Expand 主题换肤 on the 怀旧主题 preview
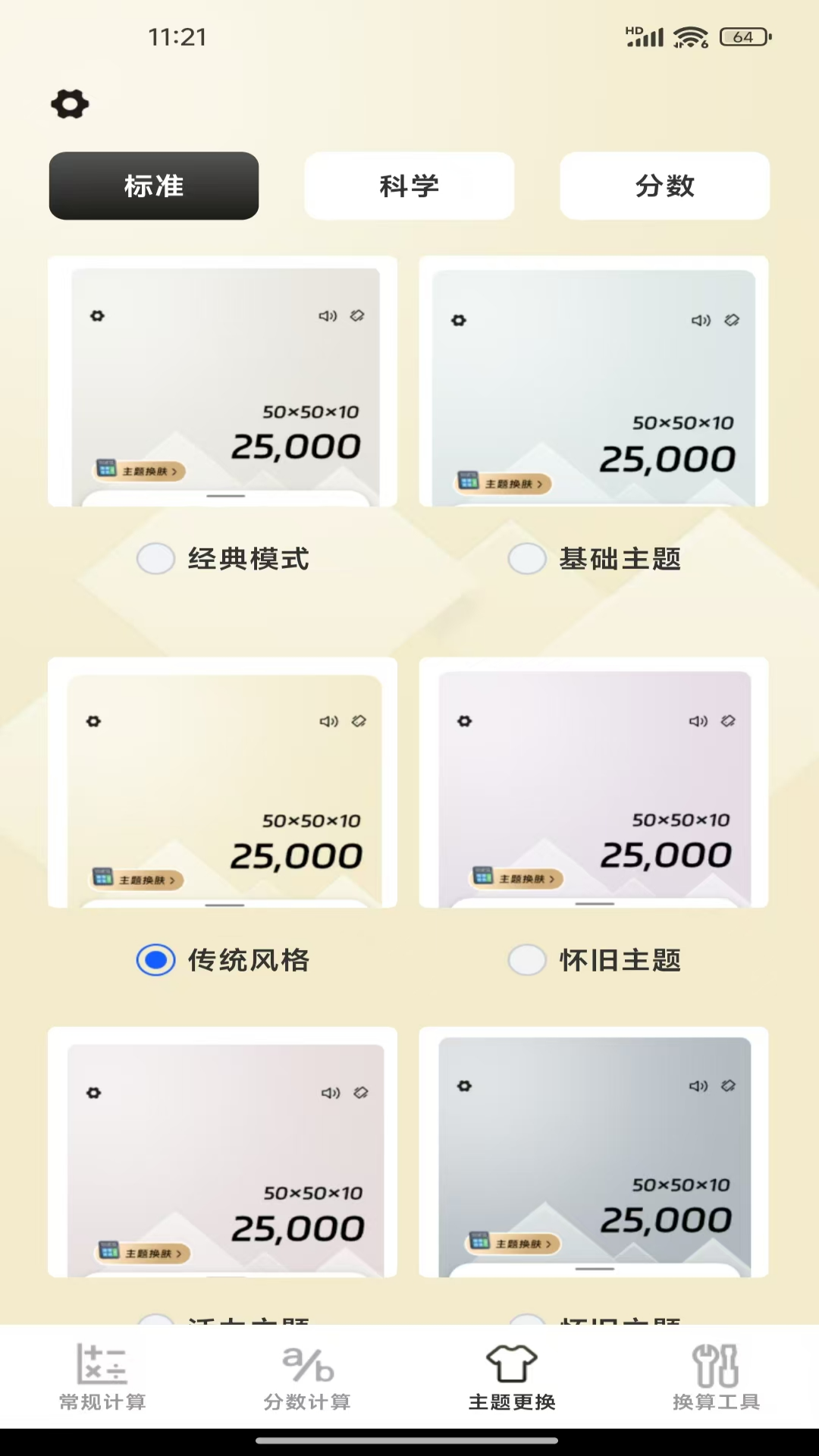 pos(518,877)
